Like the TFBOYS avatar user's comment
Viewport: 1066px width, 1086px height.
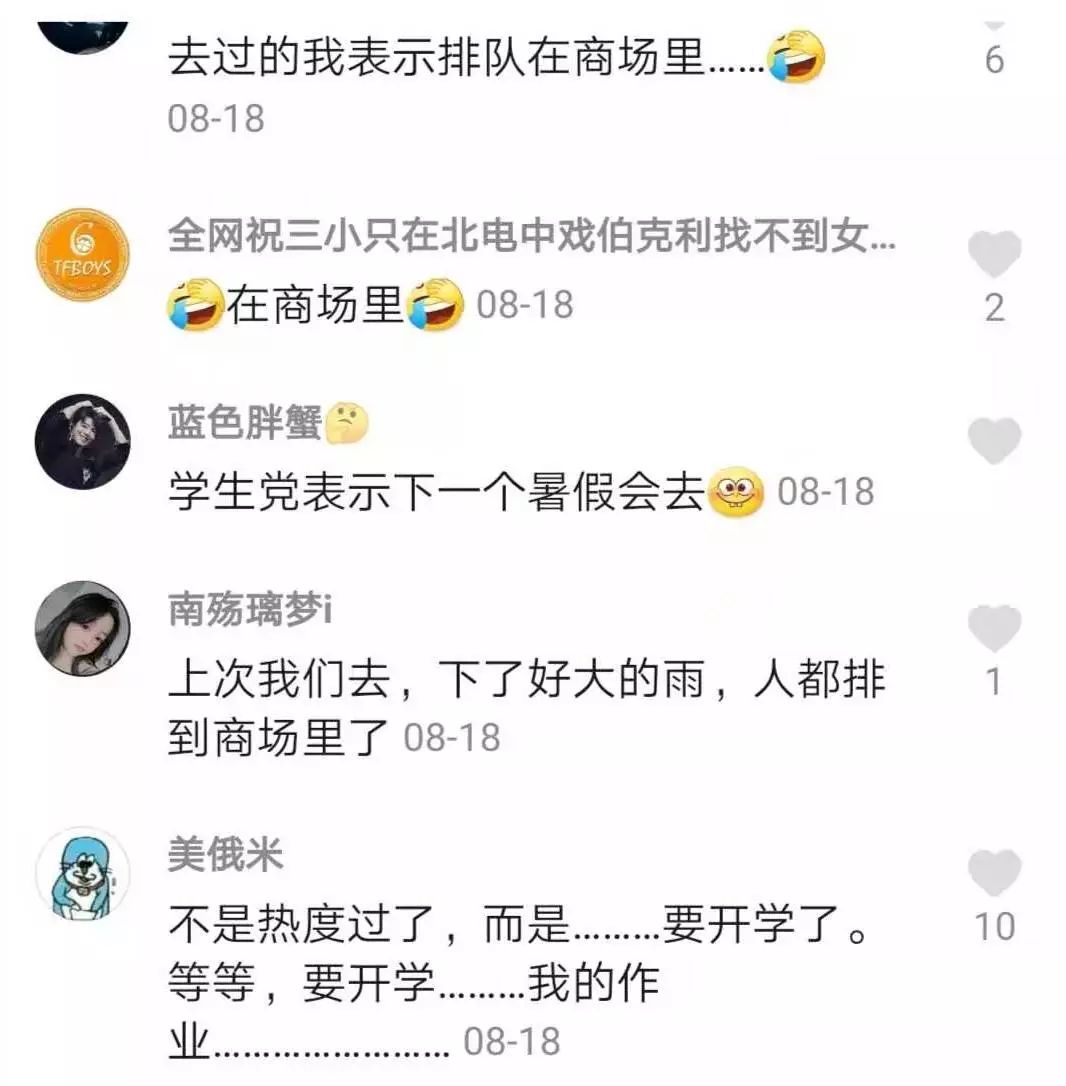(994, 254)
